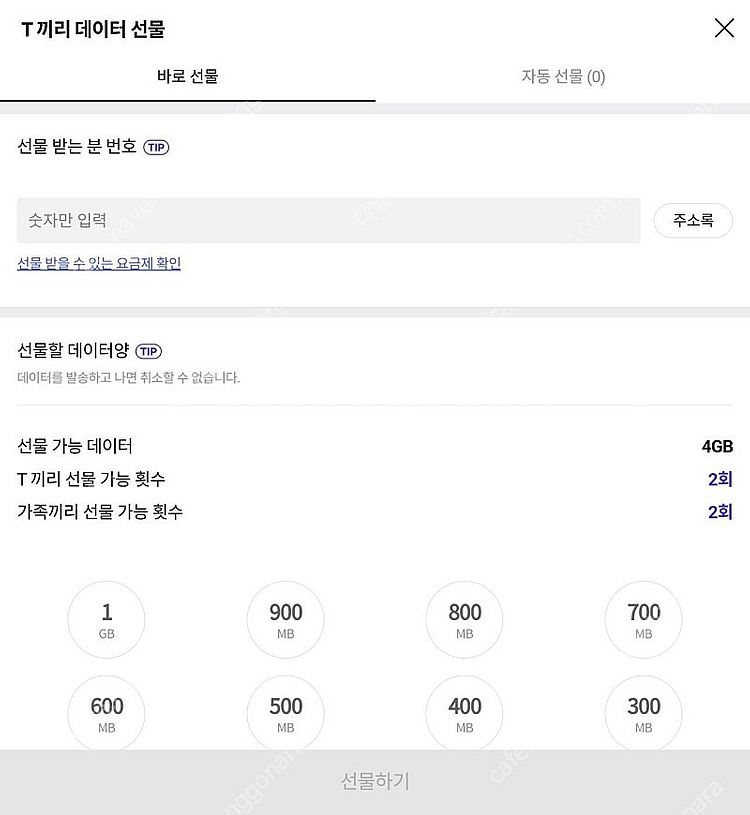Screen dimensions: 750x815
Task: Select the 1 GB data amount circle
Action: [x=106, y=619]
